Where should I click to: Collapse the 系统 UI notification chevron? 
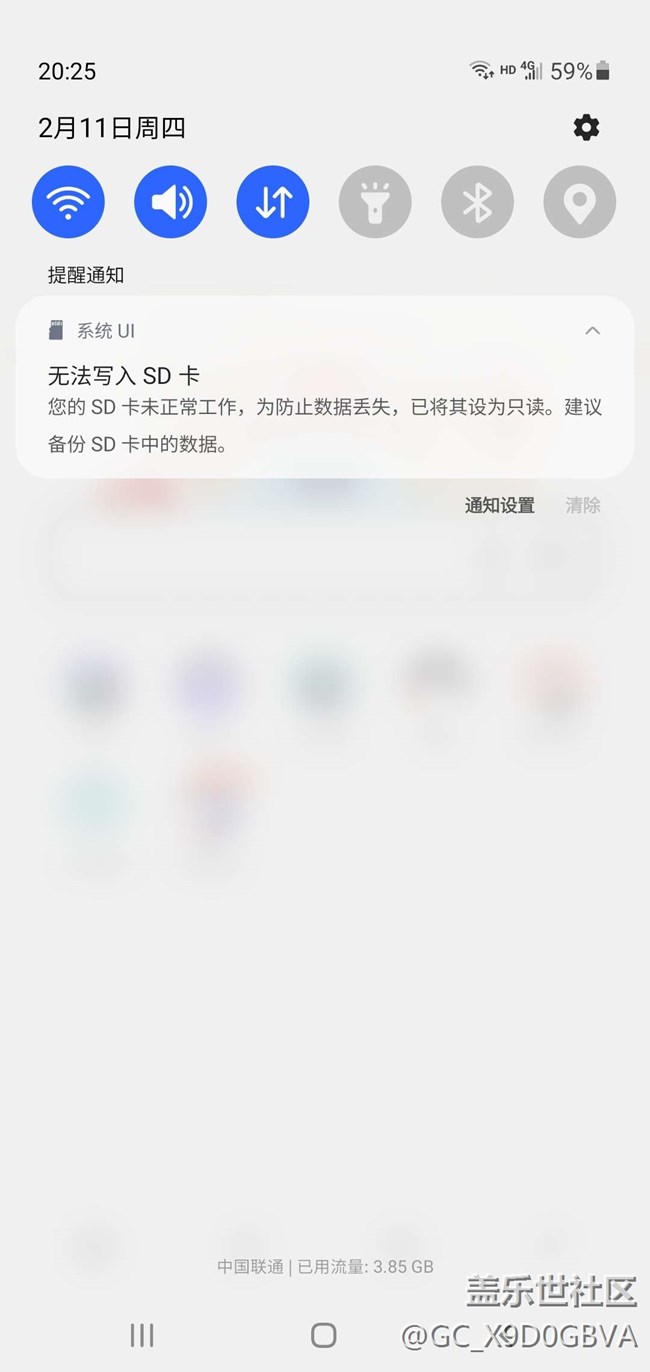coord(592,331)
